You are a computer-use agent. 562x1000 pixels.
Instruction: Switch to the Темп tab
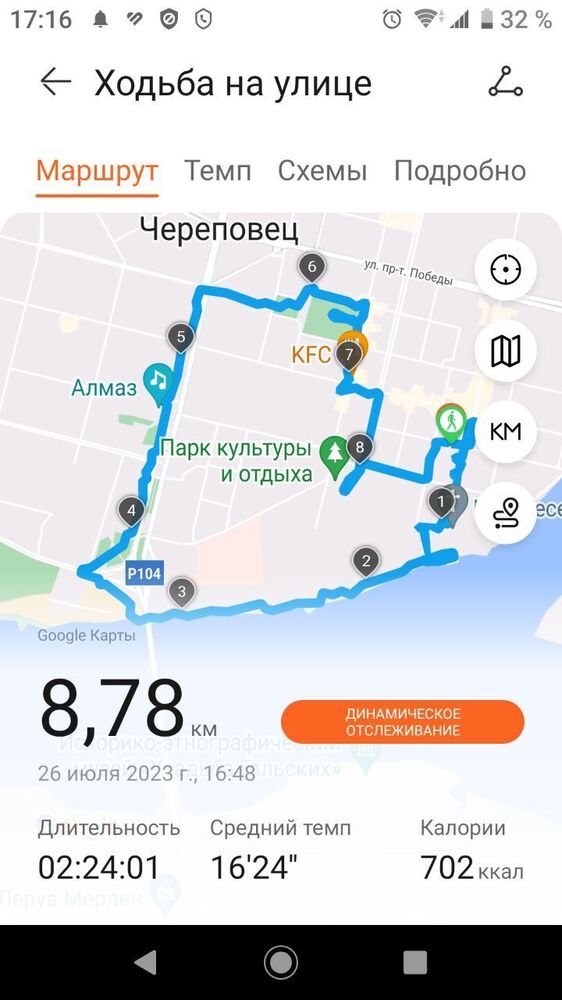click(218, 171)
